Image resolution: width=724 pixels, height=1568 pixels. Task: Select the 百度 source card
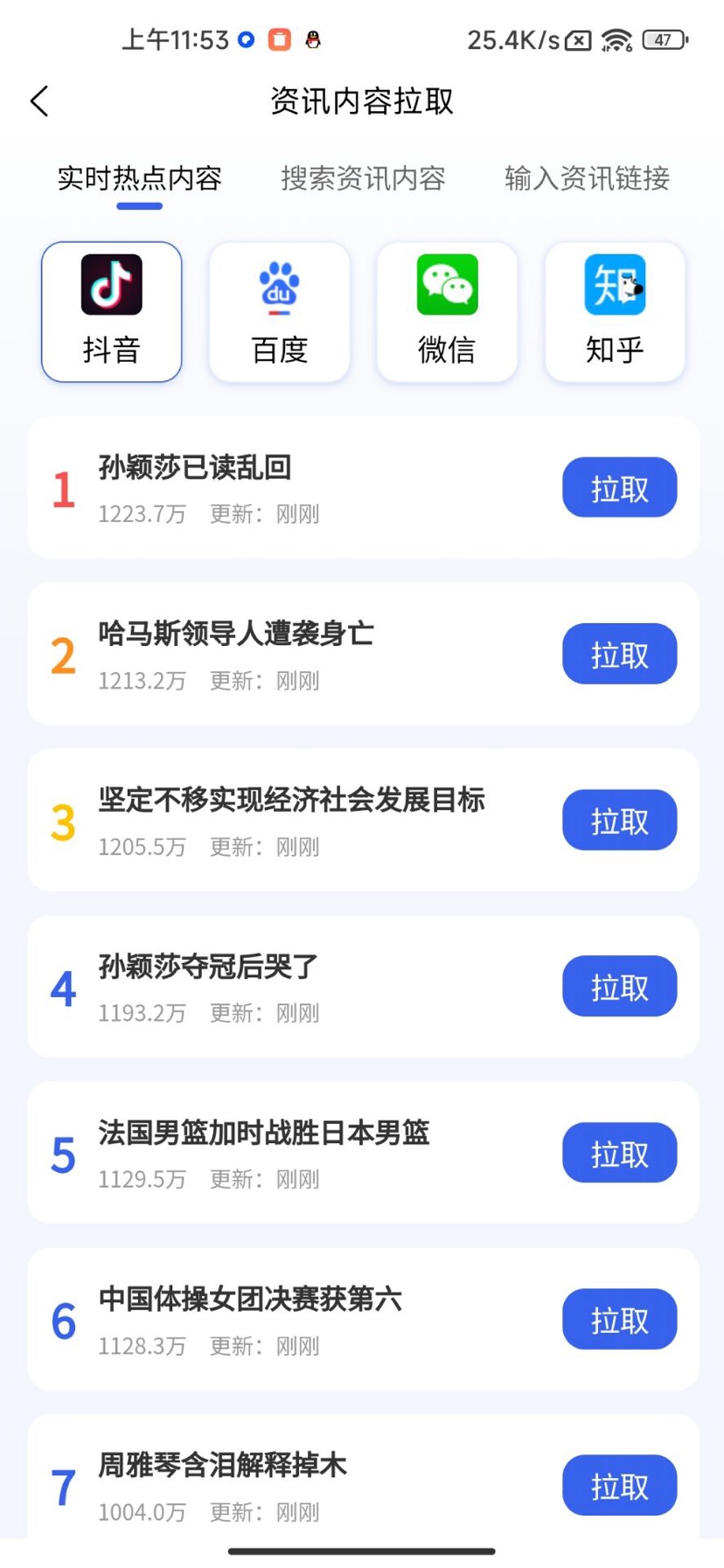pyautogui.click(x=280, y=312)
